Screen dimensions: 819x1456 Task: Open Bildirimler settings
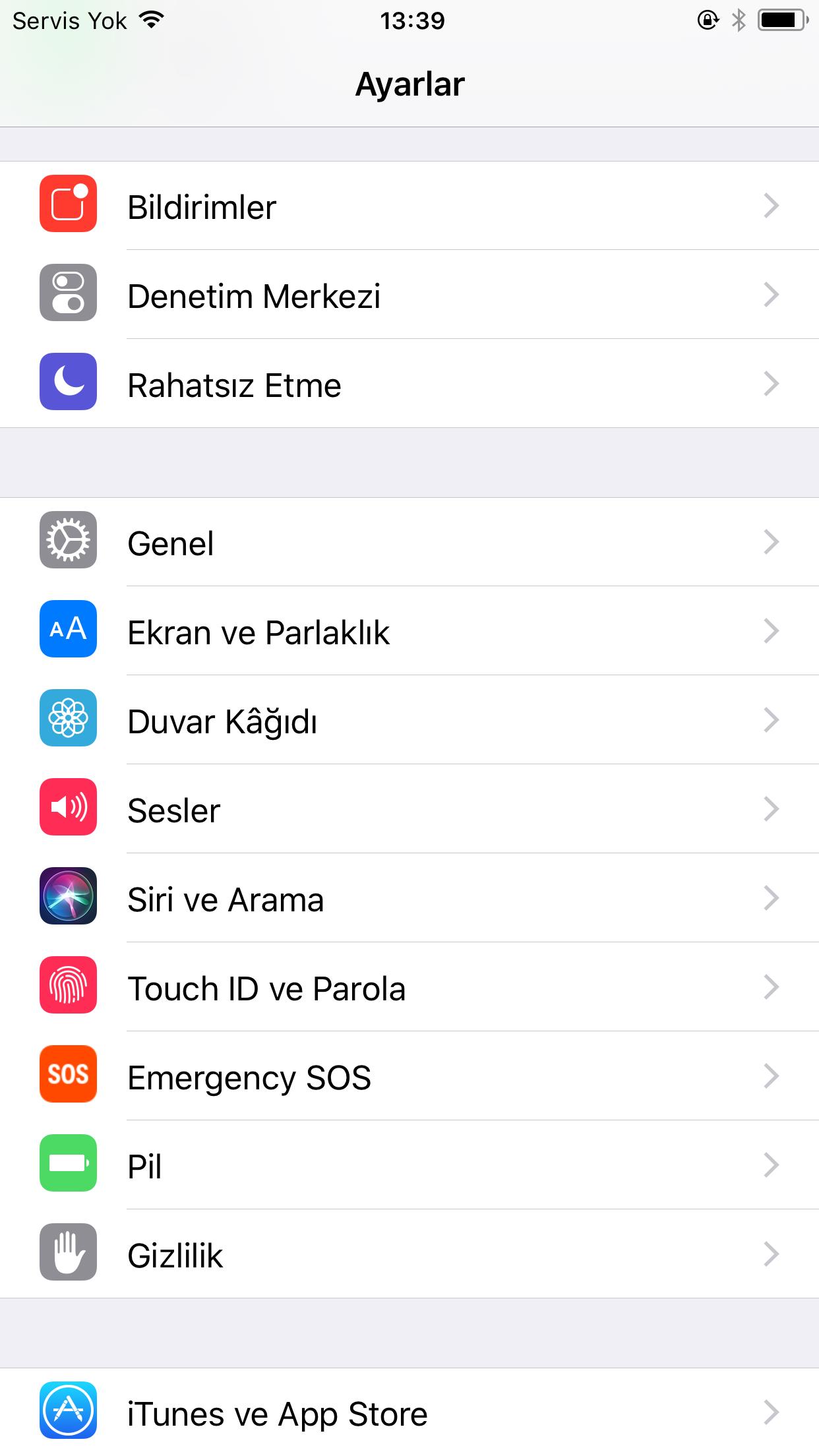coord(409,206)
